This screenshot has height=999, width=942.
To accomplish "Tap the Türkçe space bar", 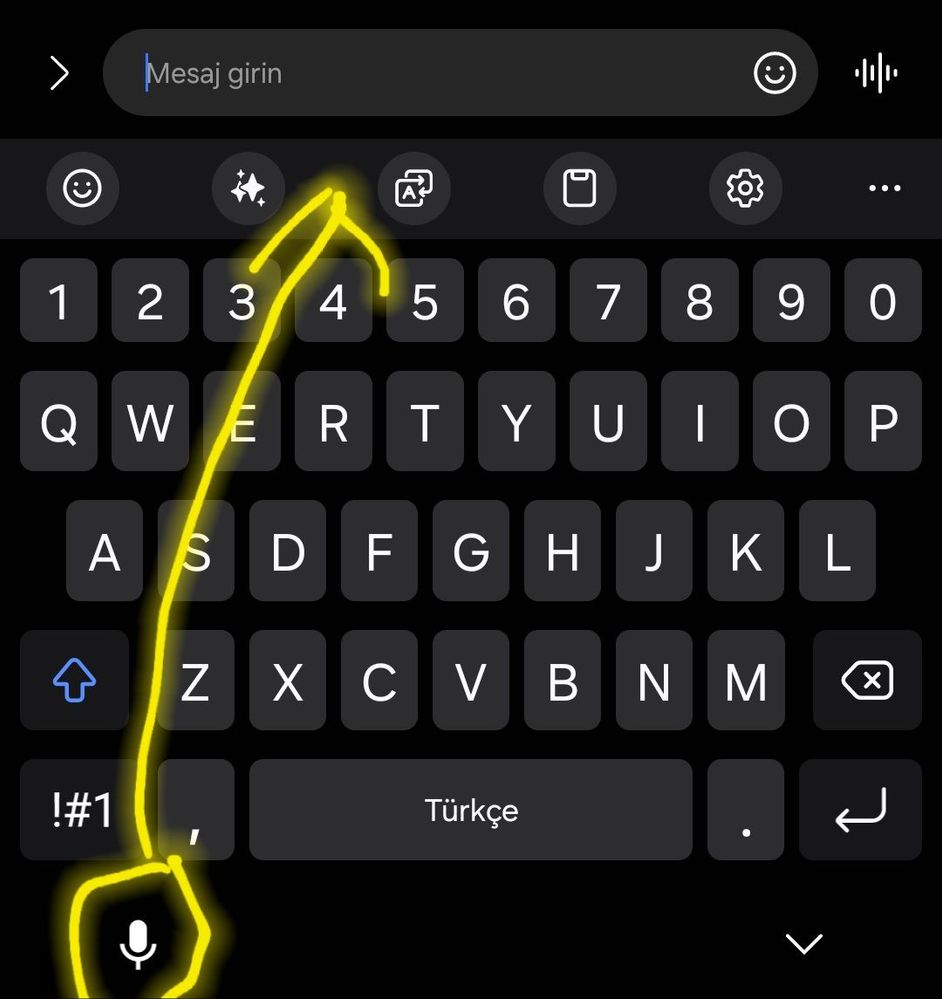I will [470, 810].
